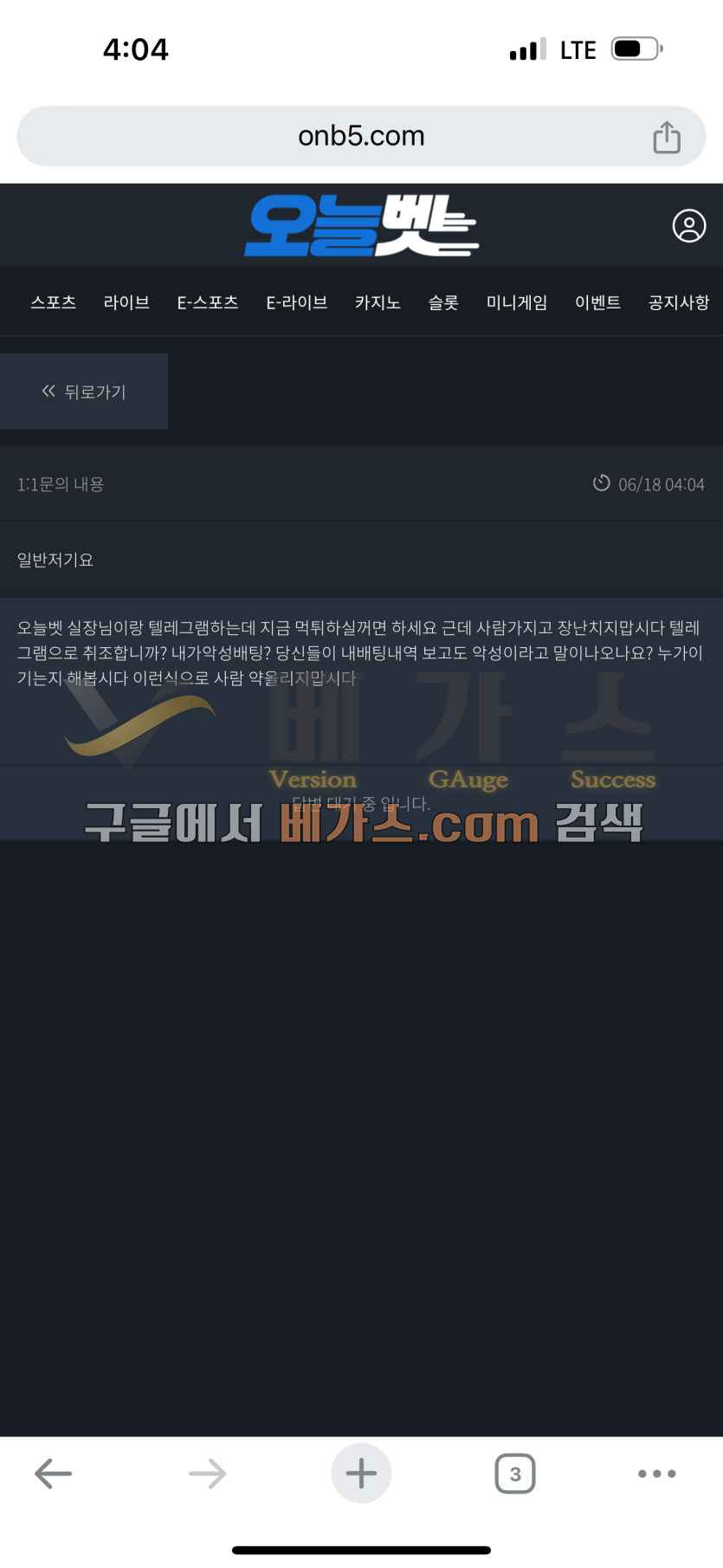The image size is (723, 1568).
Task: Open the E-라이브 tab
Action: (296, 302)
